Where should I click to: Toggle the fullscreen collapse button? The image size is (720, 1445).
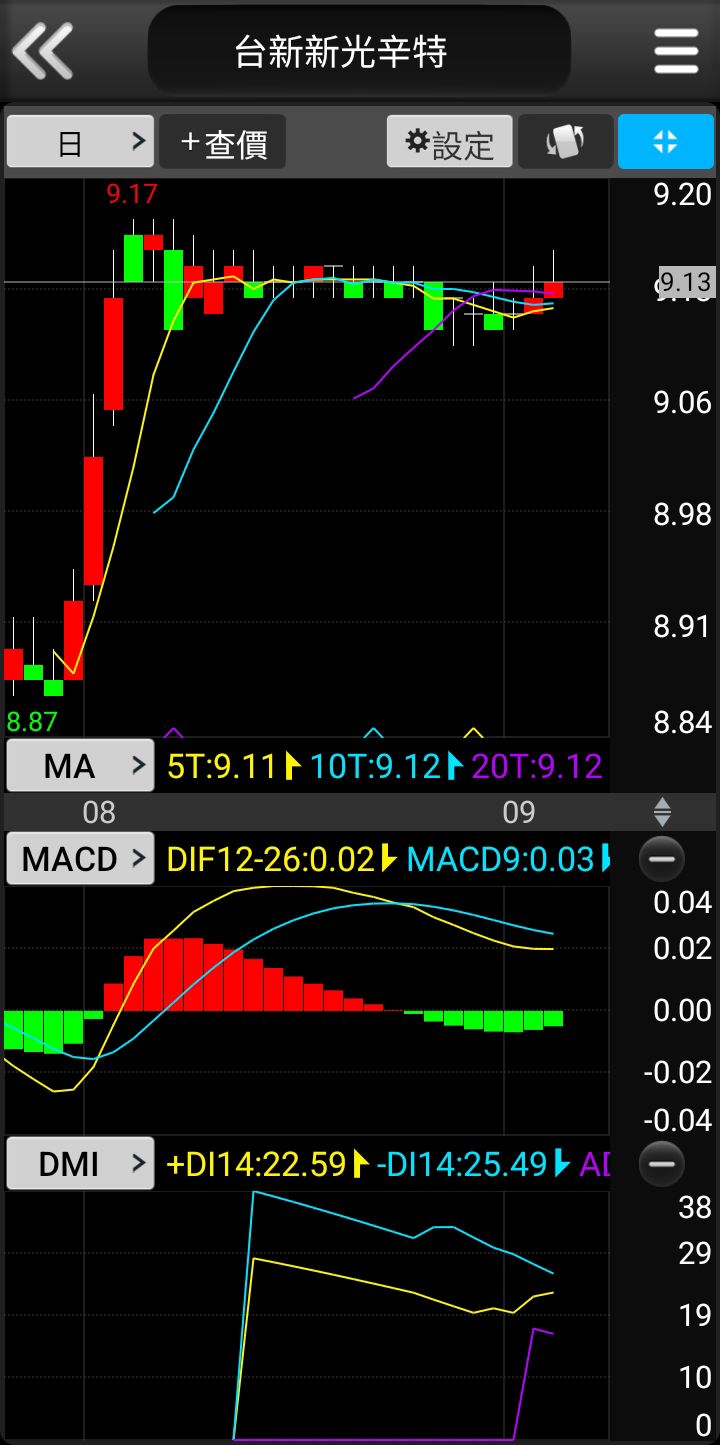pyautogui.click(x=665, y=142)
